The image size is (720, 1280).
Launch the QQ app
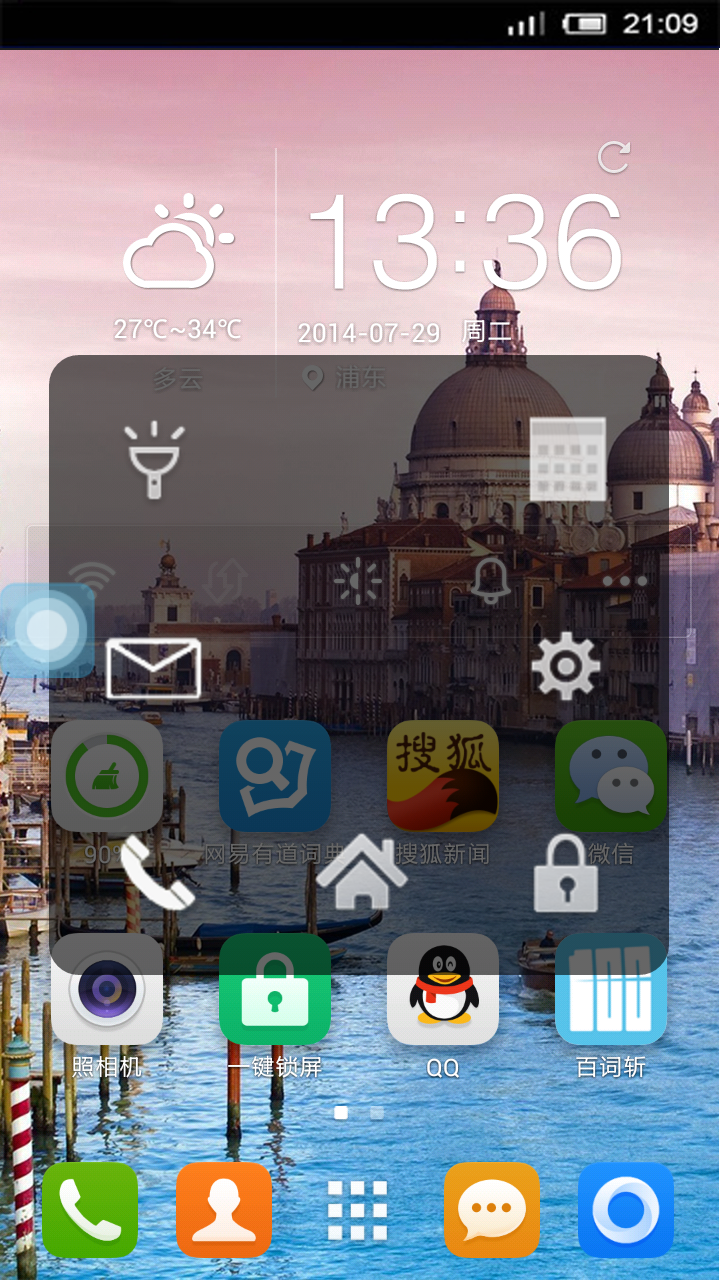point(443,990)
